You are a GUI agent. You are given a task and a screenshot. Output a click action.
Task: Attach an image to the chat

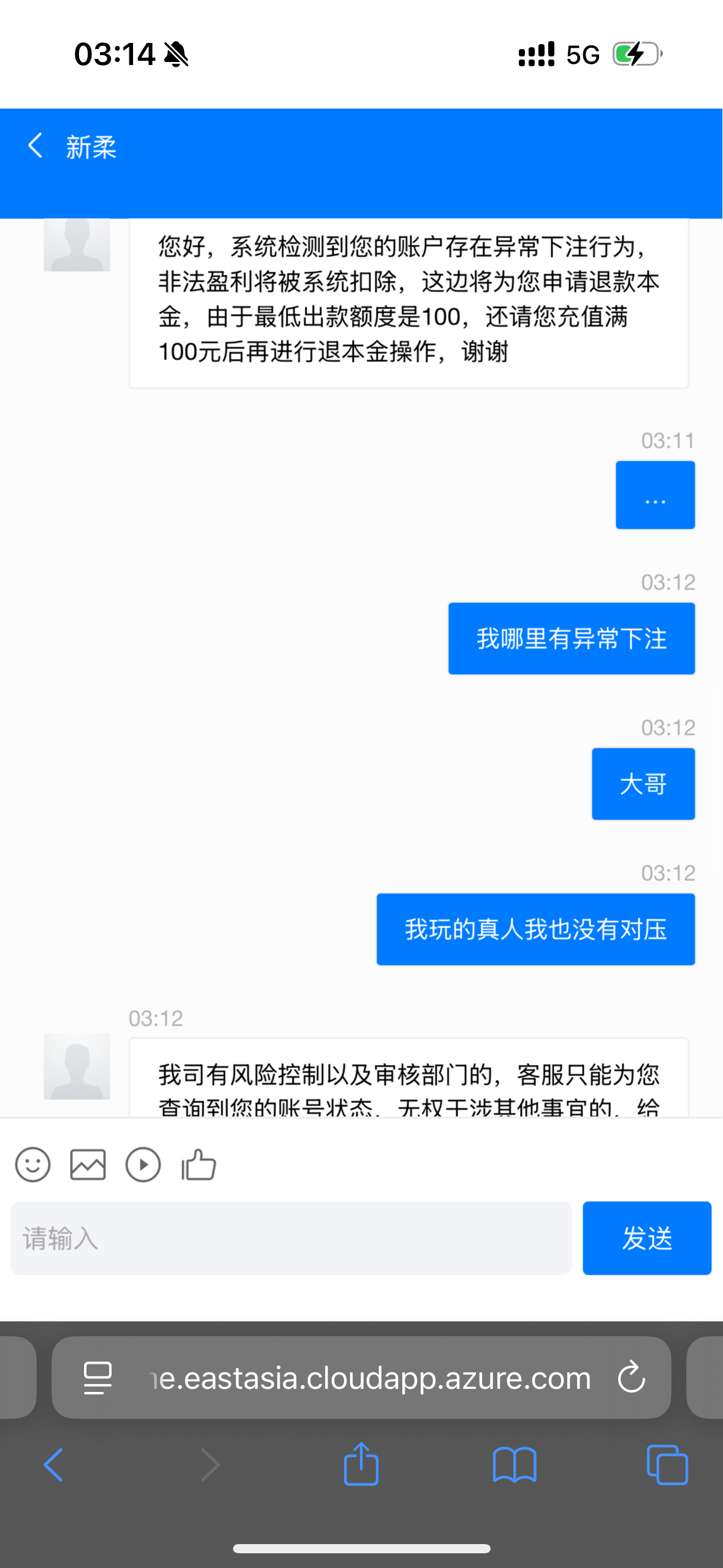click(88, 1164)
